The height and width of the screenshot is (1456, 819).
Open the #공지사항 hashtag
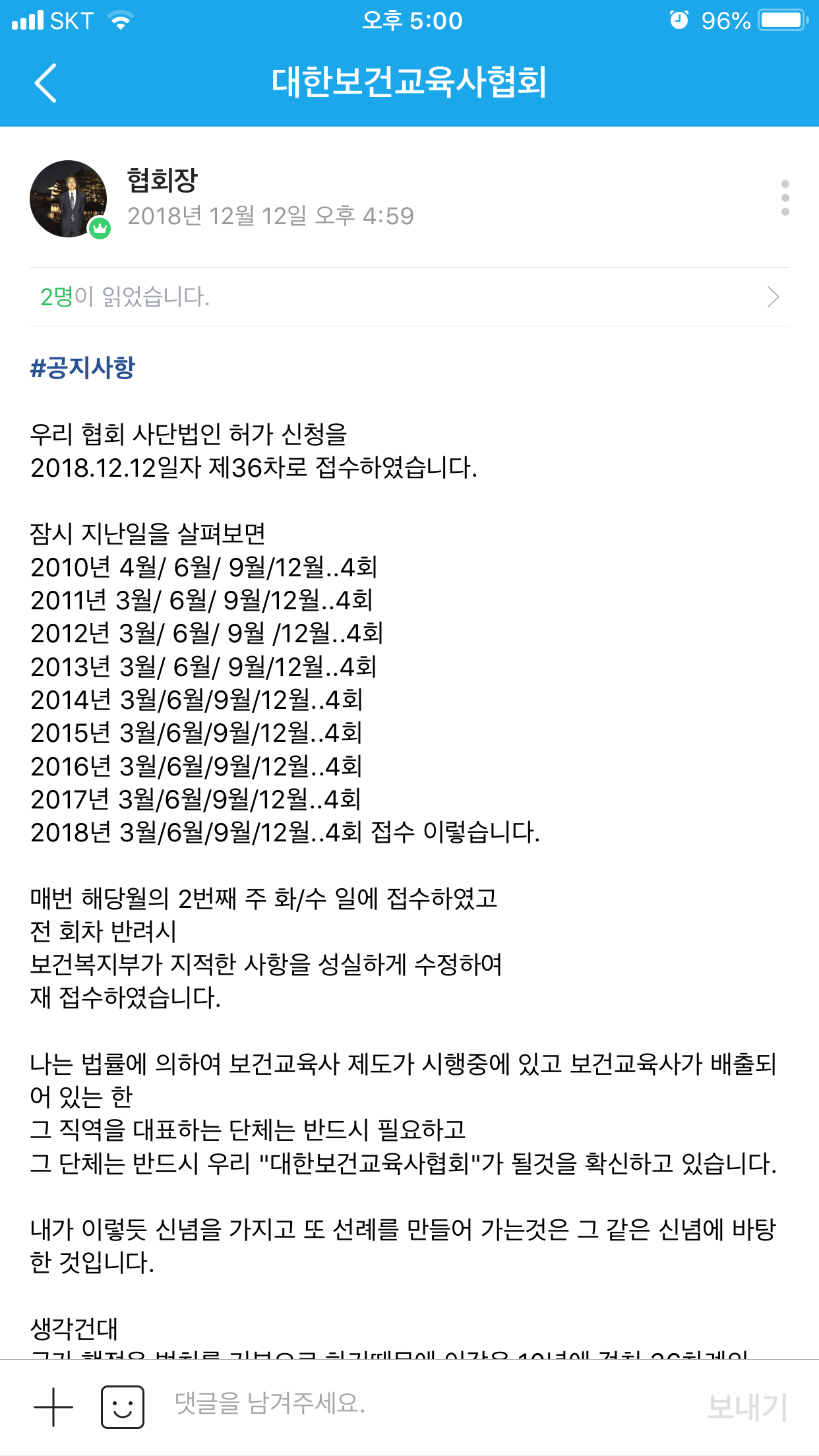(x=82, y=367)
